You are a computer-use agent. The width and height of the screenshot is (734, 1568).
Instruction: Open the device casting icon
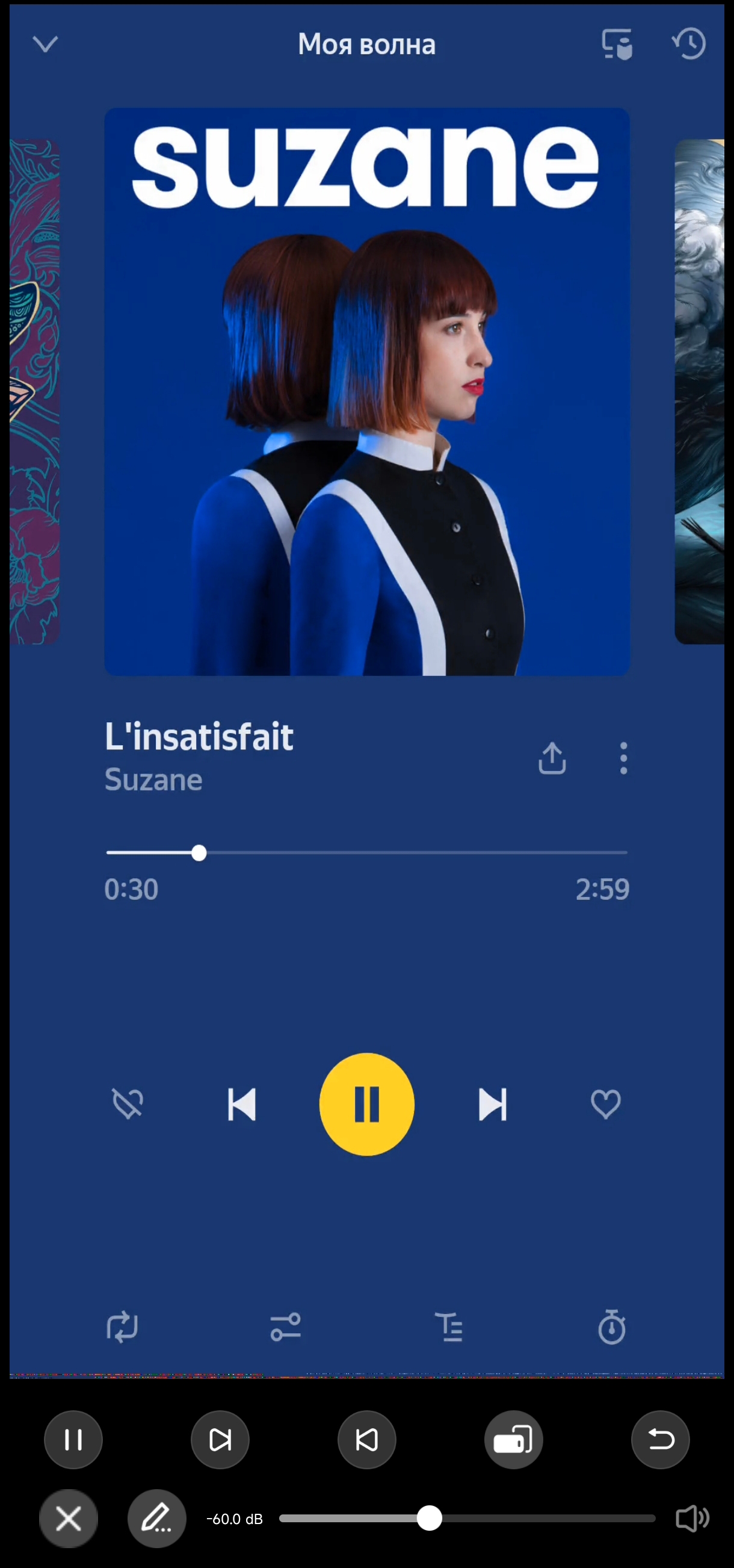(x=617, y=44)
